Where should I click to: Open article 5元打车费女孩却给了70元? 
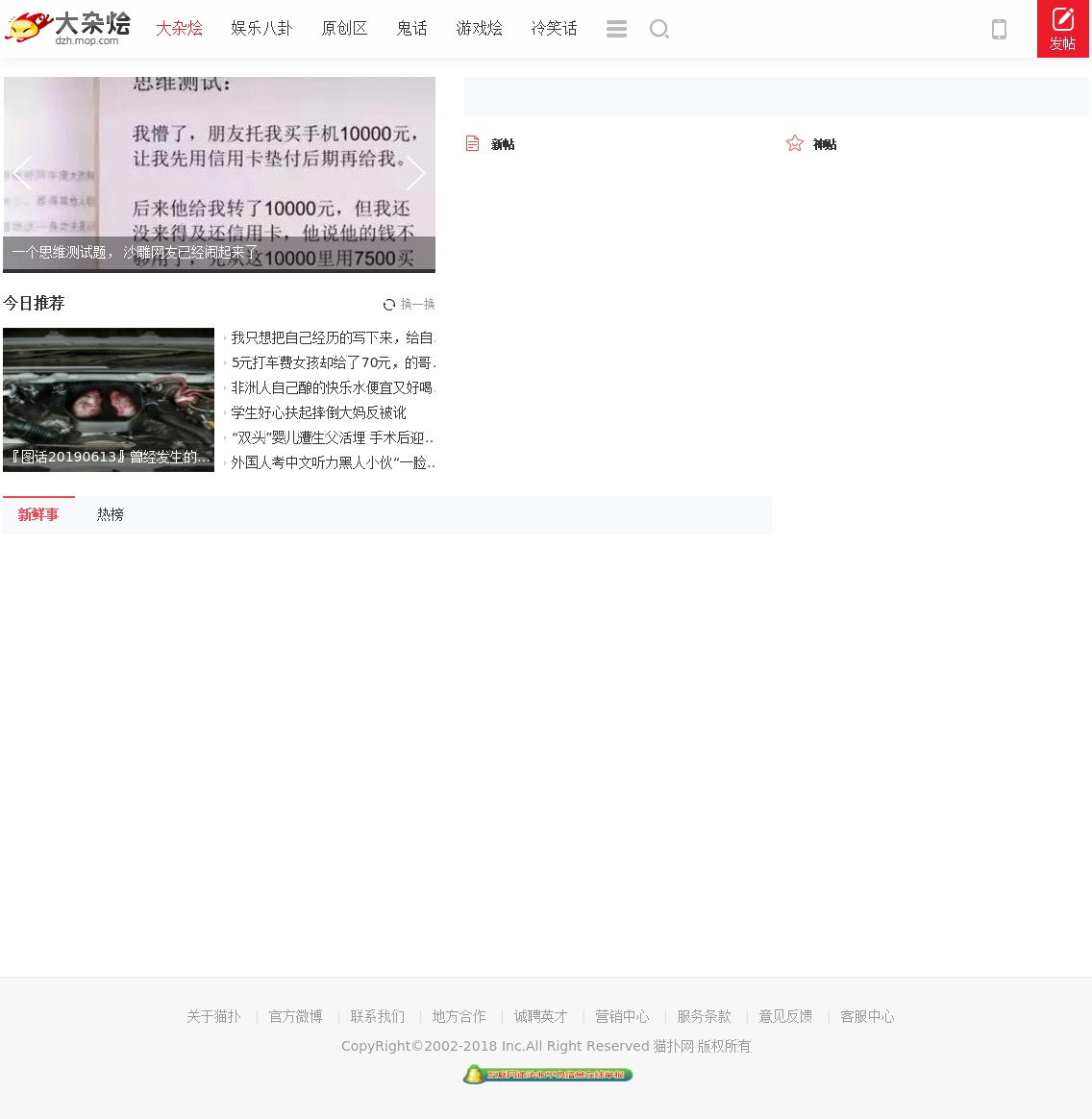point(332,362)
